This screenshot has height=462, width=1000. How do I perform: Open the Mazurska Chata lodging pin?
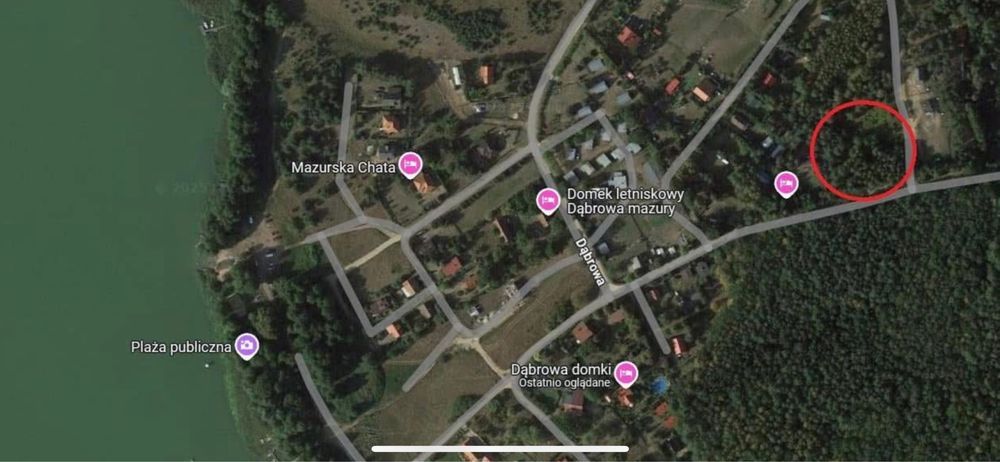[410, 165]
